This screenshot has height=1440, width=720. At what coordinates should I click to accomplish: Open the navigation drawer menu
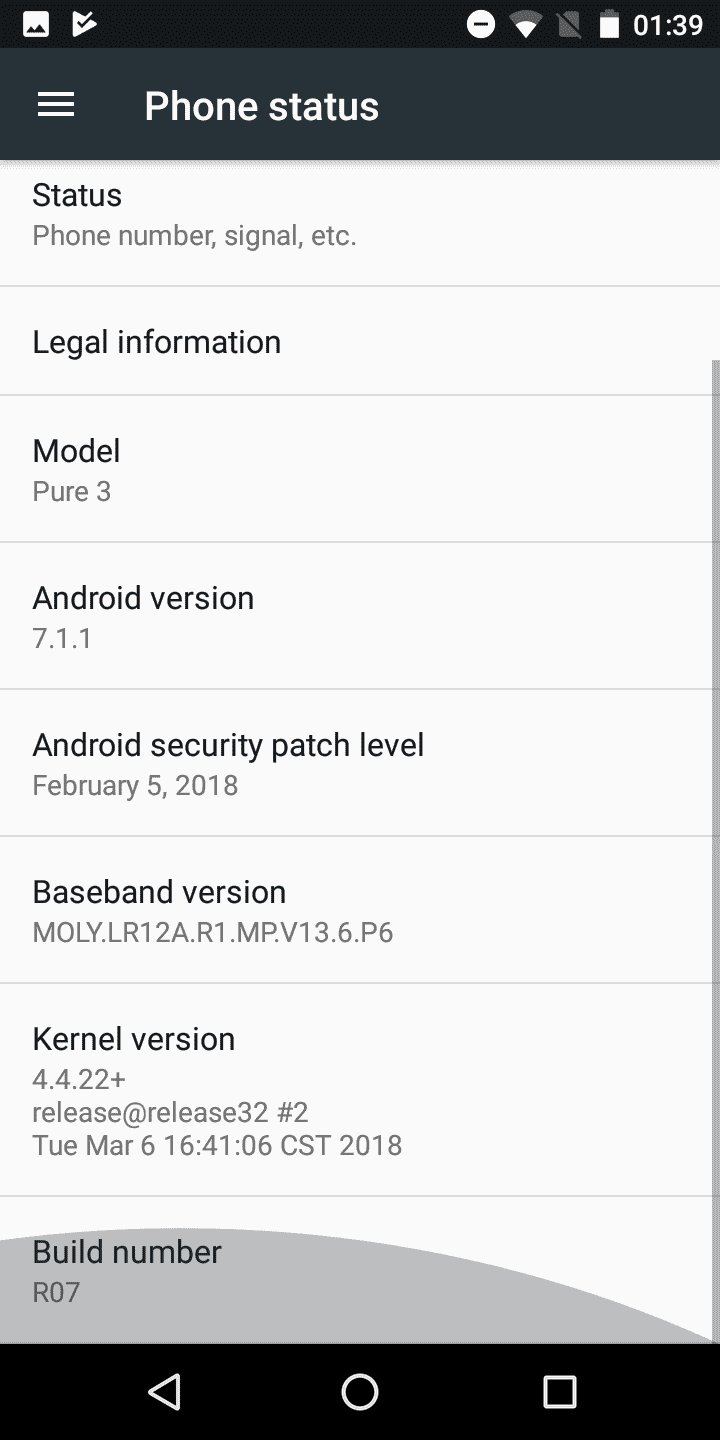click(56, 106)
